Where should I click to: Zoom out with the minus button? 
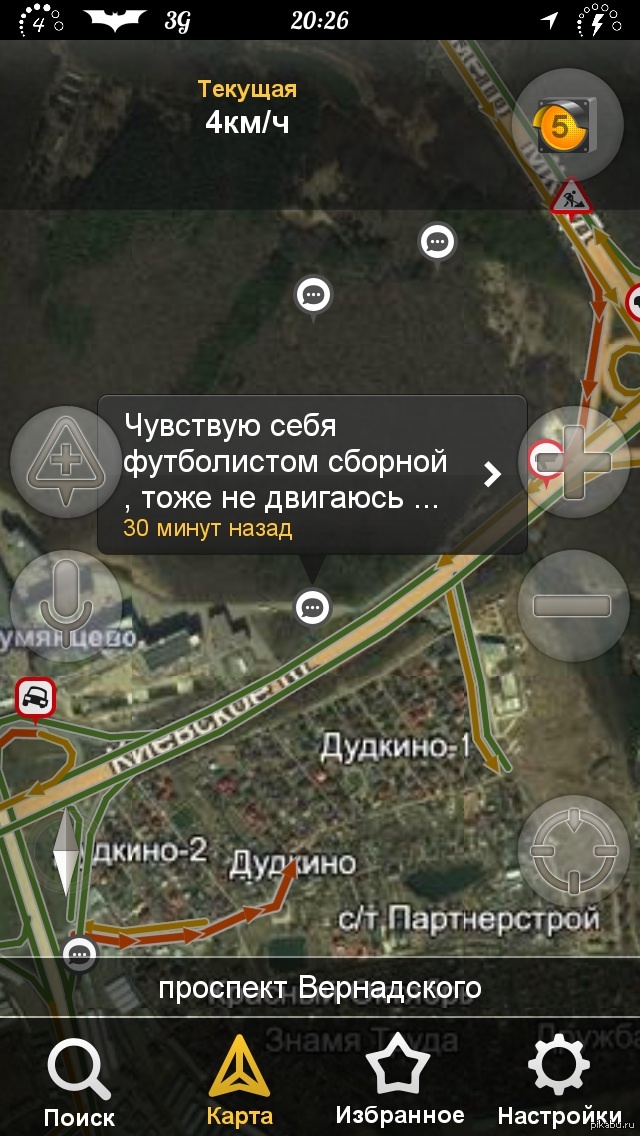(573, 604)
